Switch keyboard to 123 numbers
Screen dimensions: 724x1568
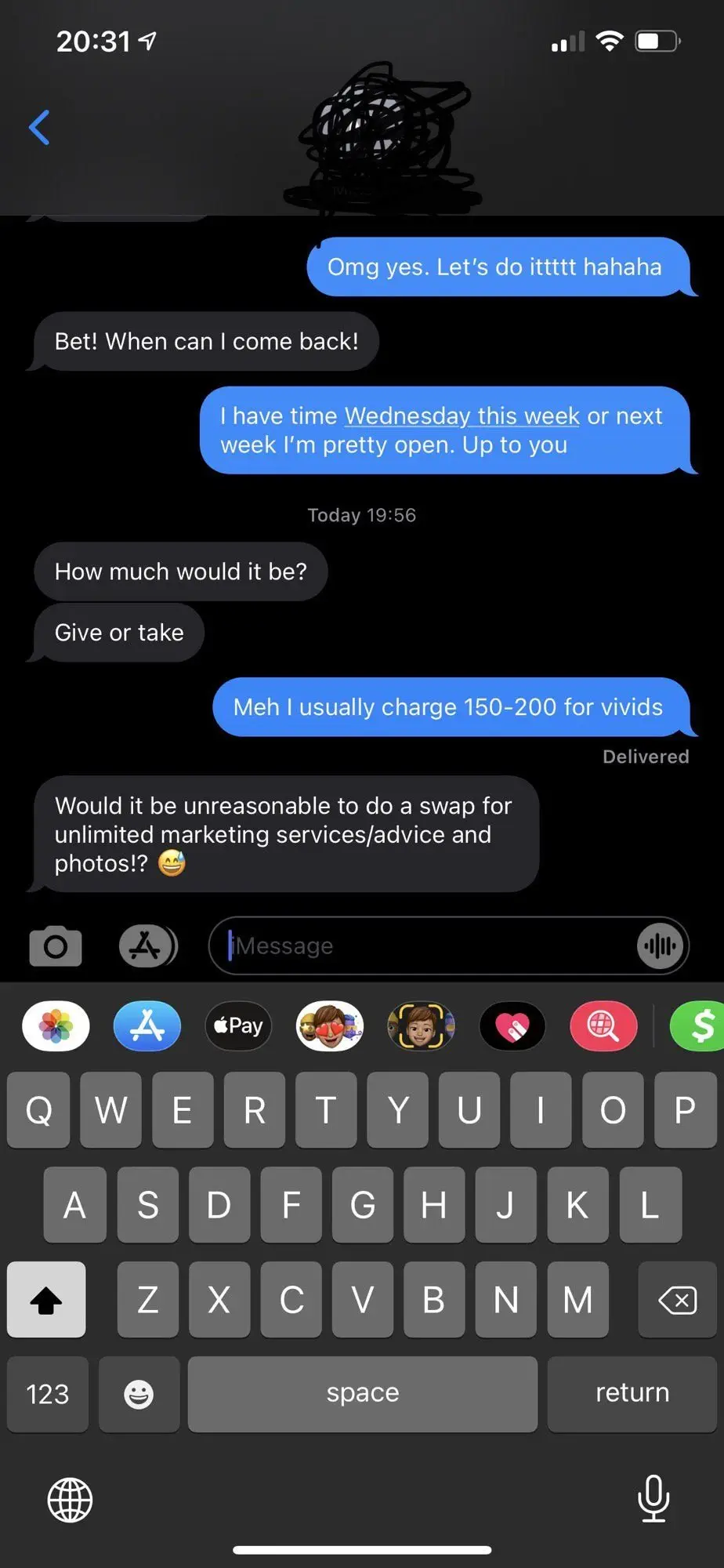click(48, 1394)
